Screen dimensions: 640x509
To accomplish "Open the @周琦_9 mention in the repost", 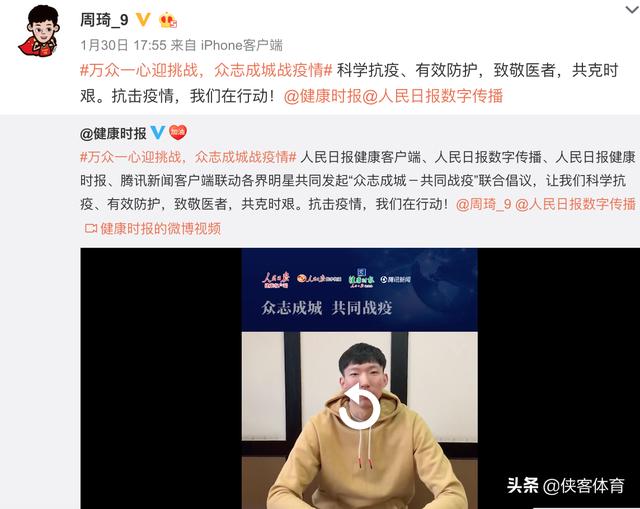I will [x=484, y=204].
